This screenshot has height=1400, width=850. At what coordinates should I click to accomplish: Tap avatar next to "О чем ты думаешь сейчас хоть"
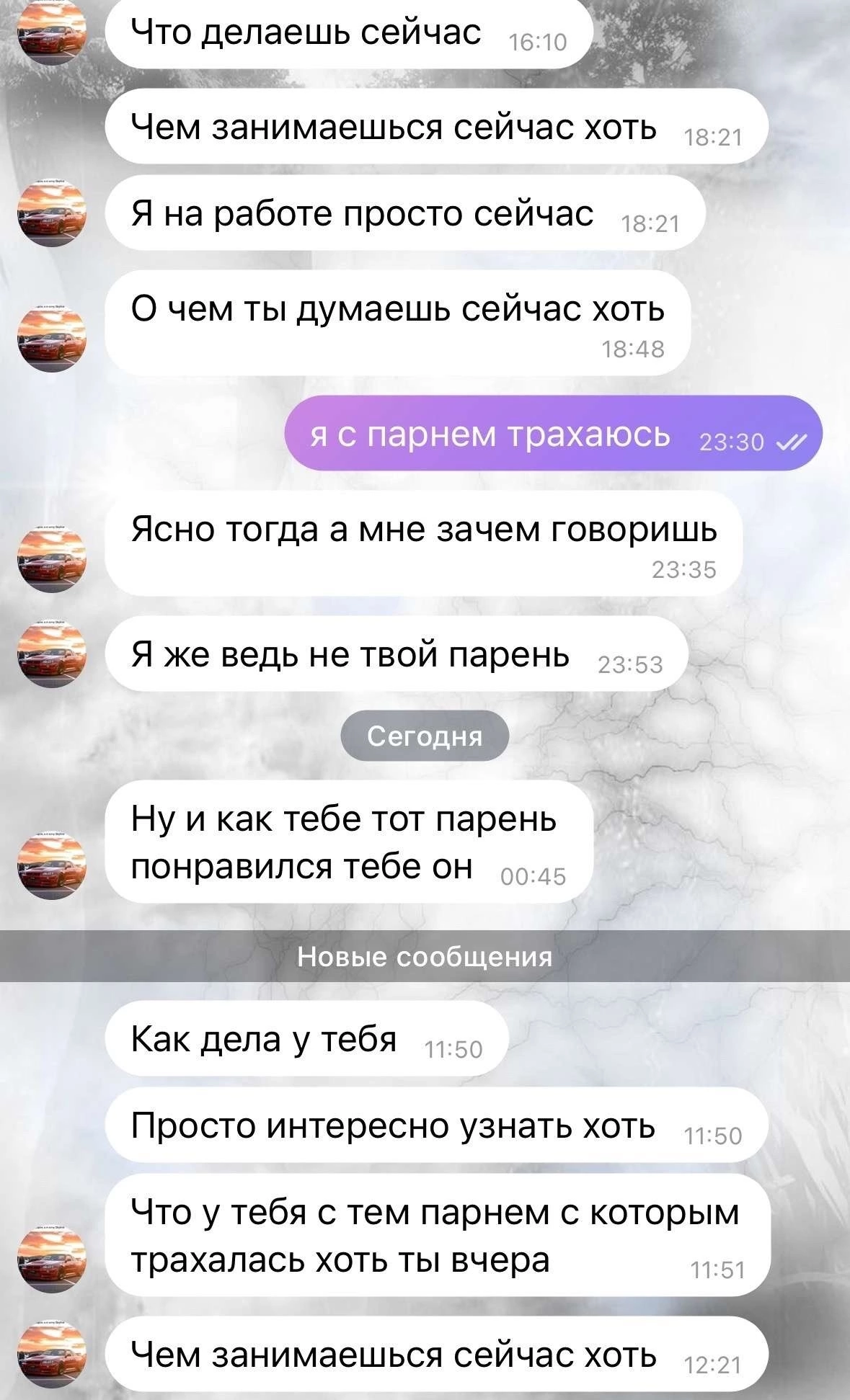coord(52,339)
